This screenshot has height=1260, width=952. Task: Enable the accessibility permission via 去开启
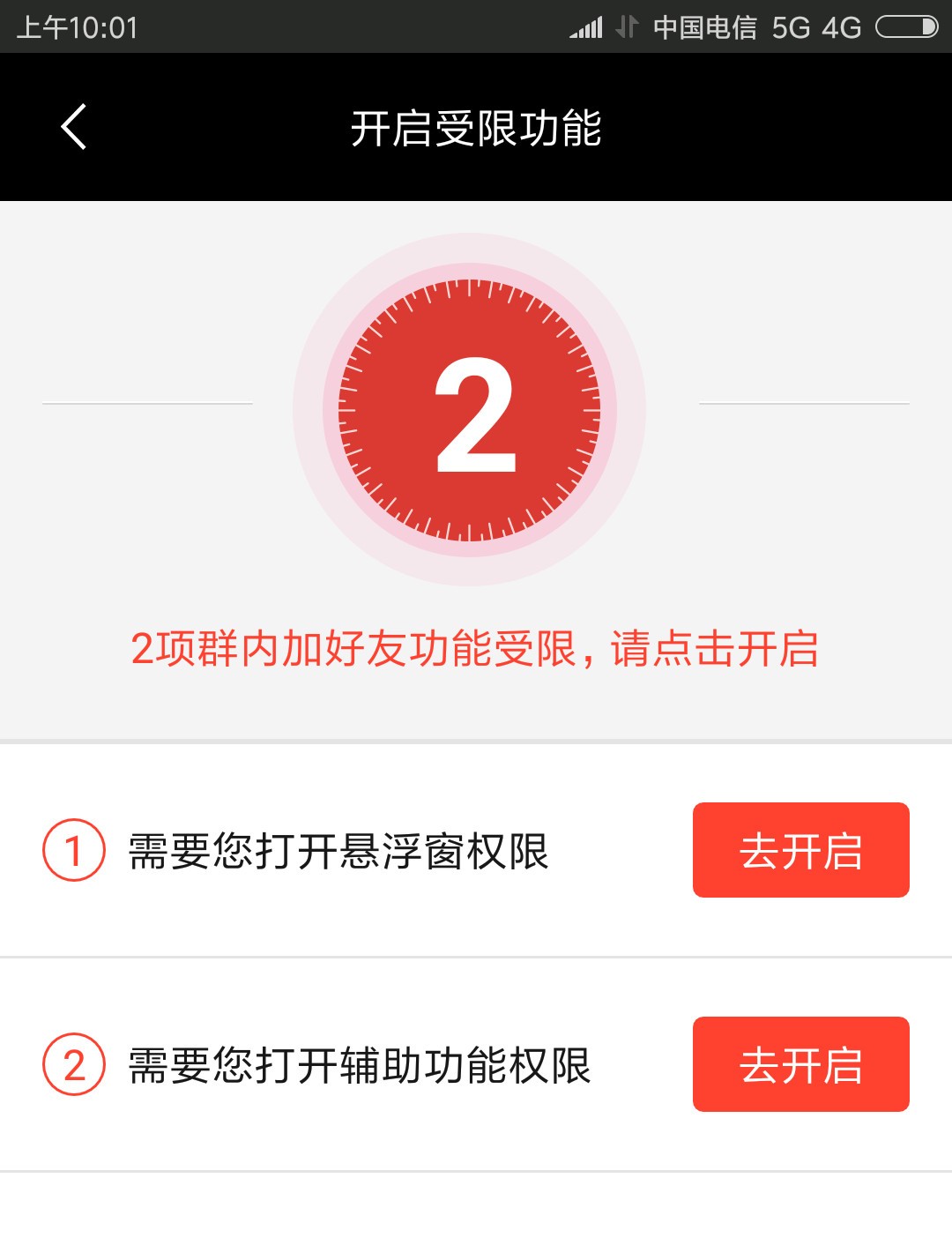point(800,1064)
